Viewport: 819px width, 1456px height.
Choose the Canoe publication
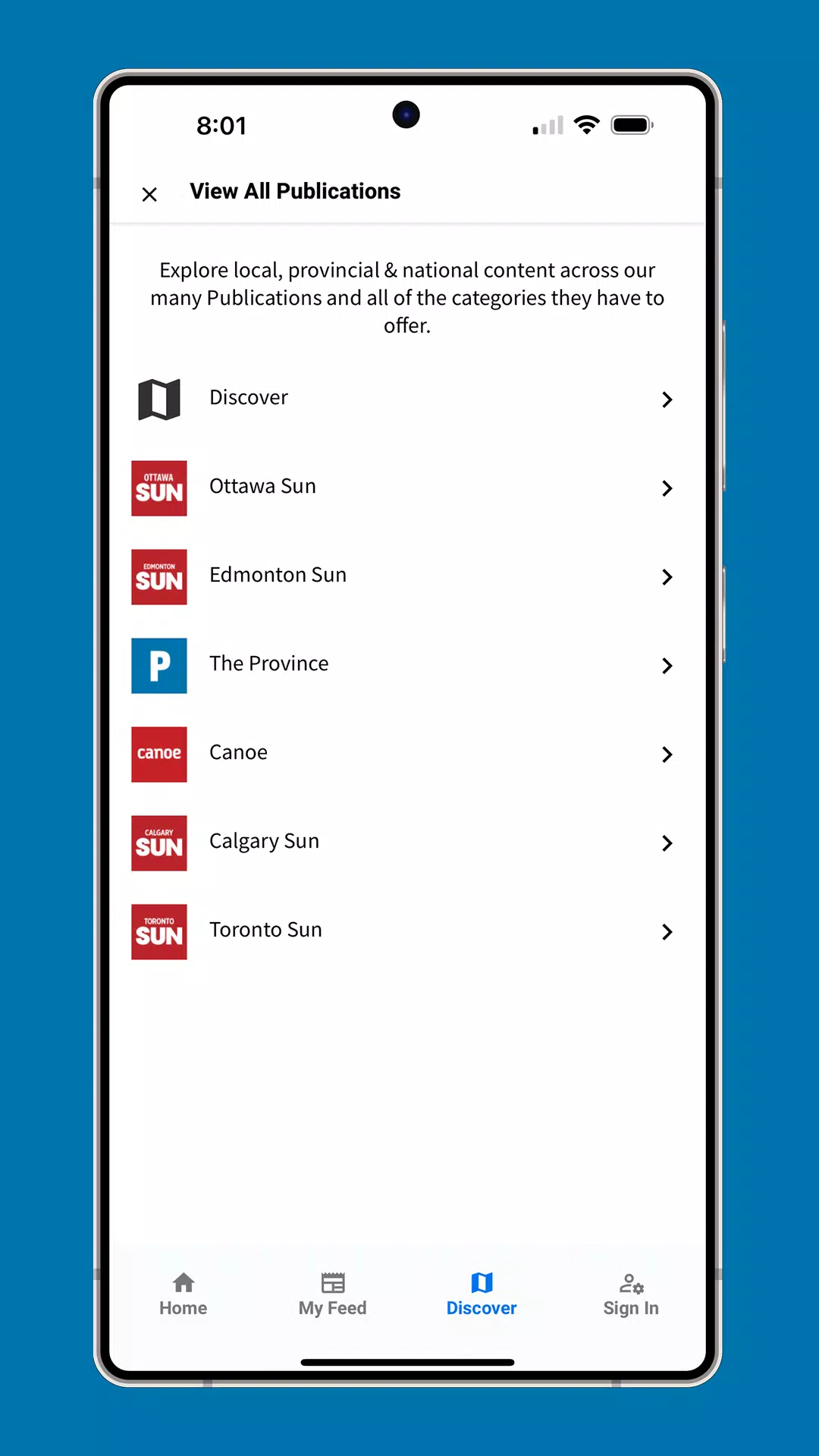click(x=407, y=754)
